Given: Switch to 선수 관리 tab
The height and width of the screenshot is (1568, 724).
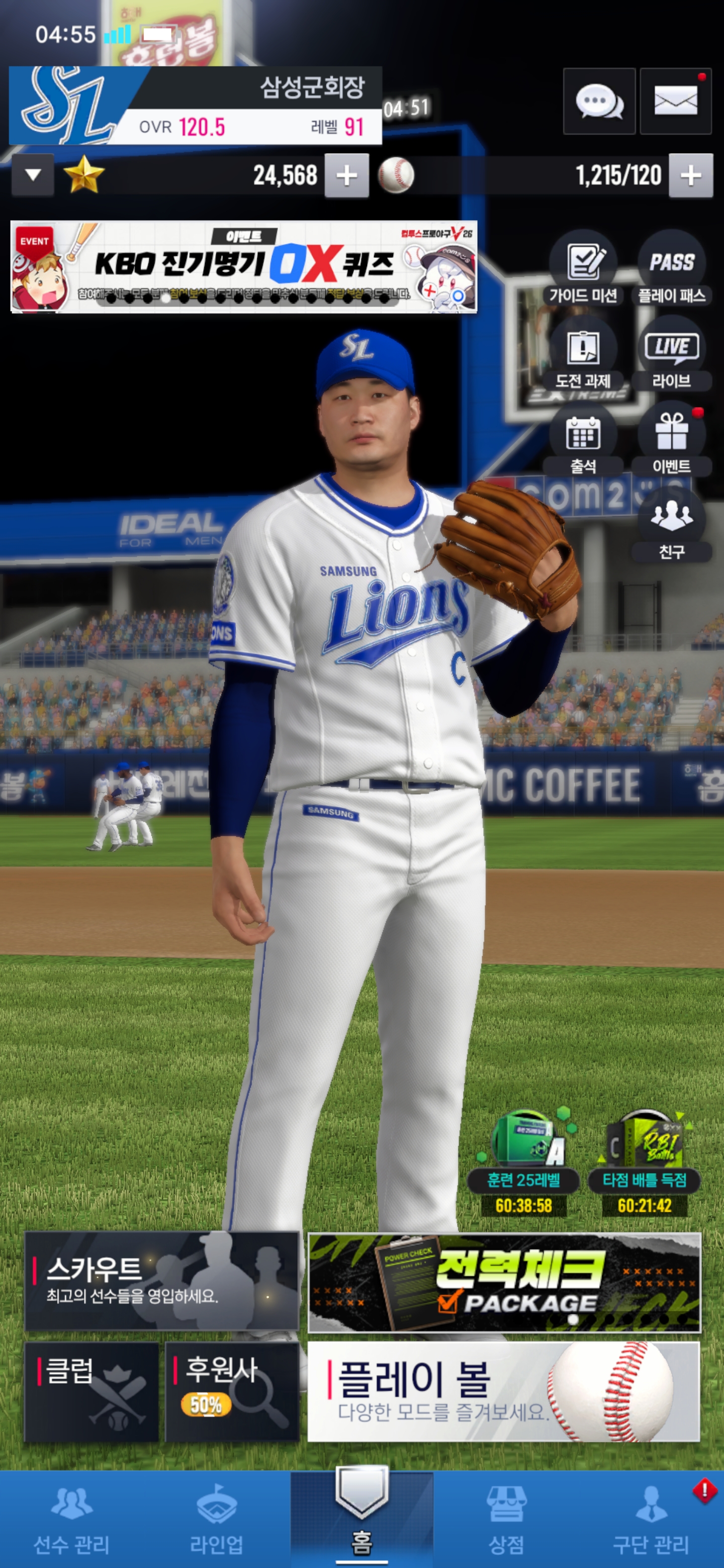Looking at the screenshot, I should (x=72, y=1519).
